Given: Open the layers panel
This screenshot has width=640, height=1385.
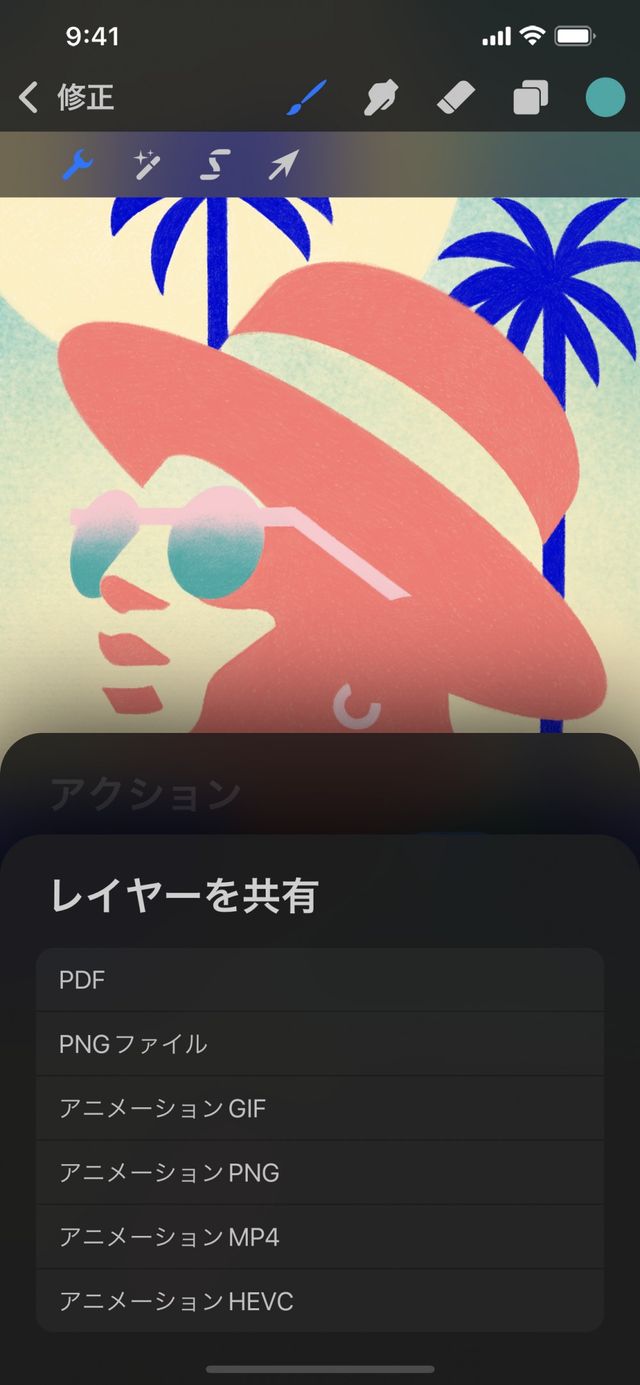Looking at the screenshot, I should [531, 98].
